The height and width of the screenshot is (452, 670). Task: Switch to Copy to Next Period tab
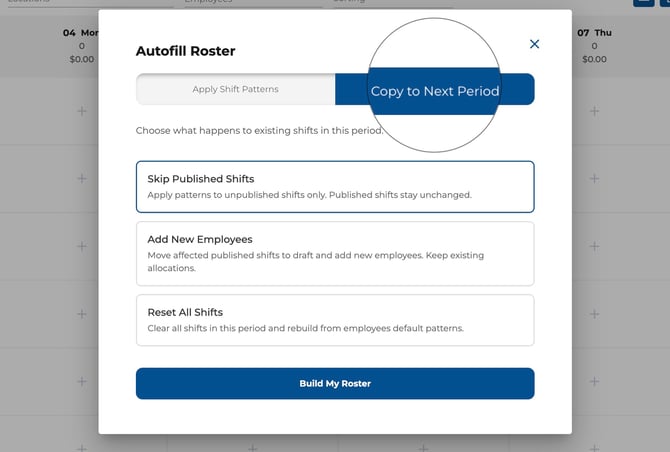434,90
